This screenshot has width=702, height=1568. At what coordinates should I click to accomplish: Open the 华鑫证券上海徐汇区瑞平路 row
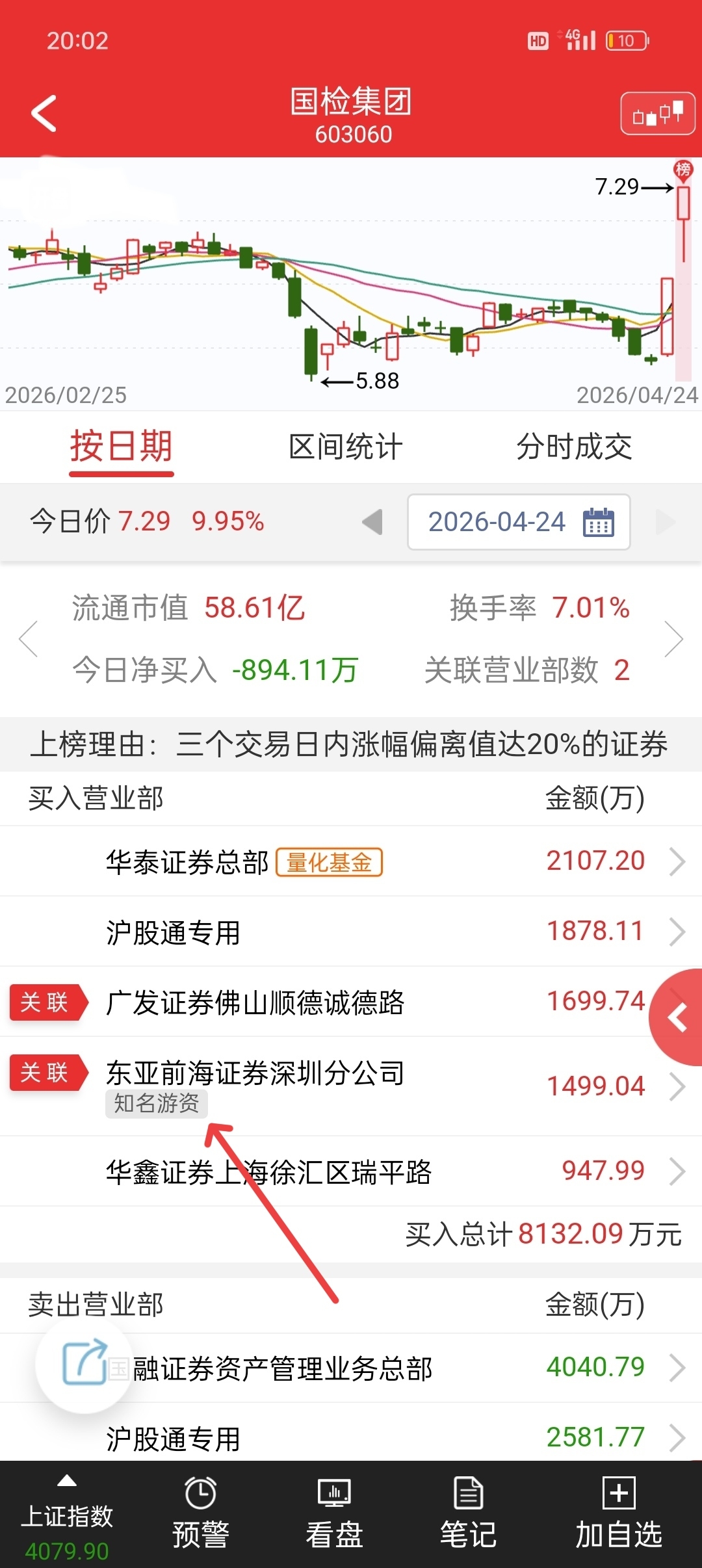pyautogui.click(x=351, y=1171)
